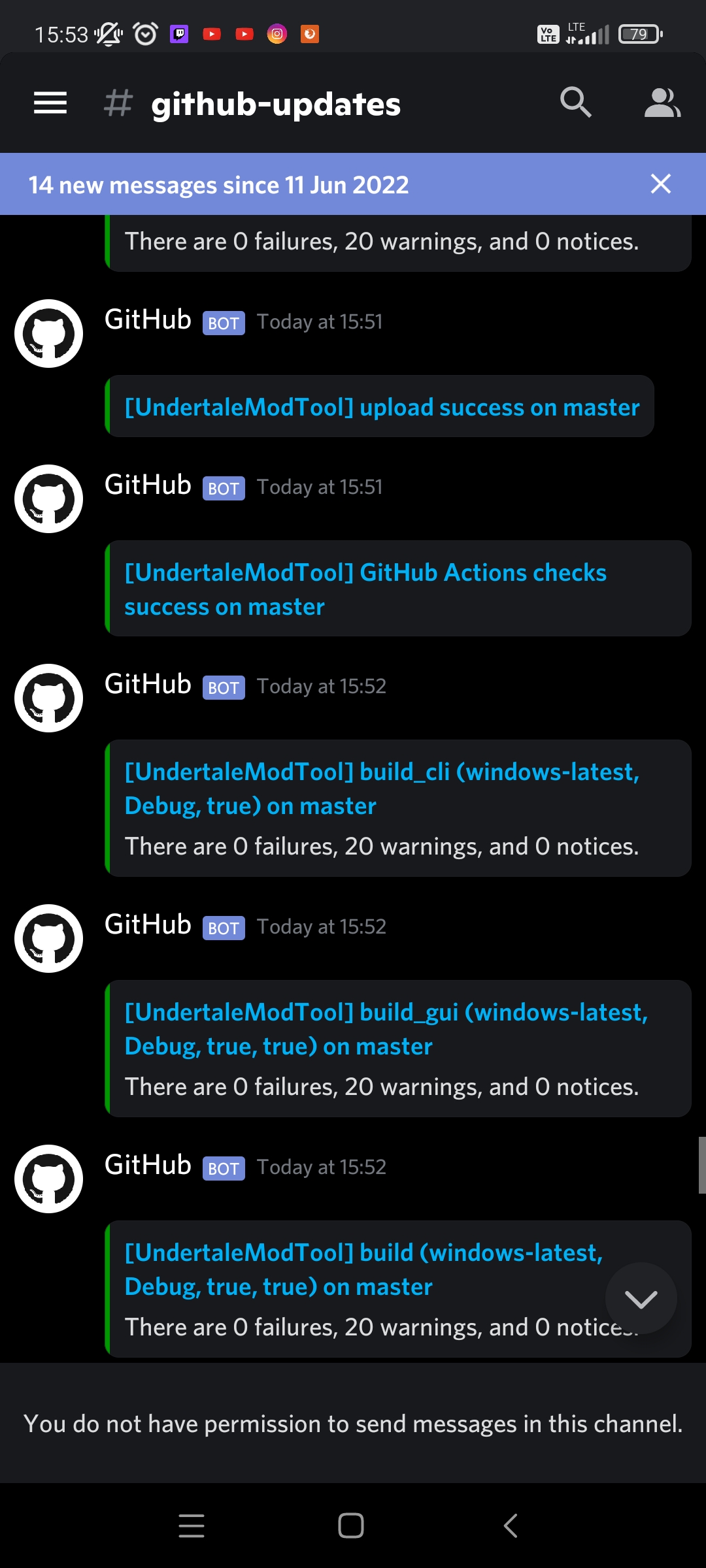Dismiss the 14 new messages banner

point(660,184)
